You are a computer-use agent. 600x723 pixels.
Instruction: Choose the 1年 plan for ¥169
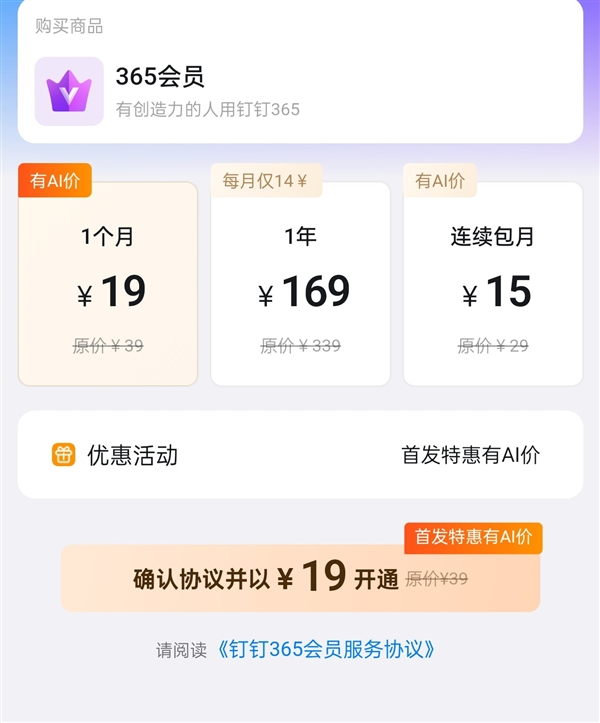pos(300,284)
